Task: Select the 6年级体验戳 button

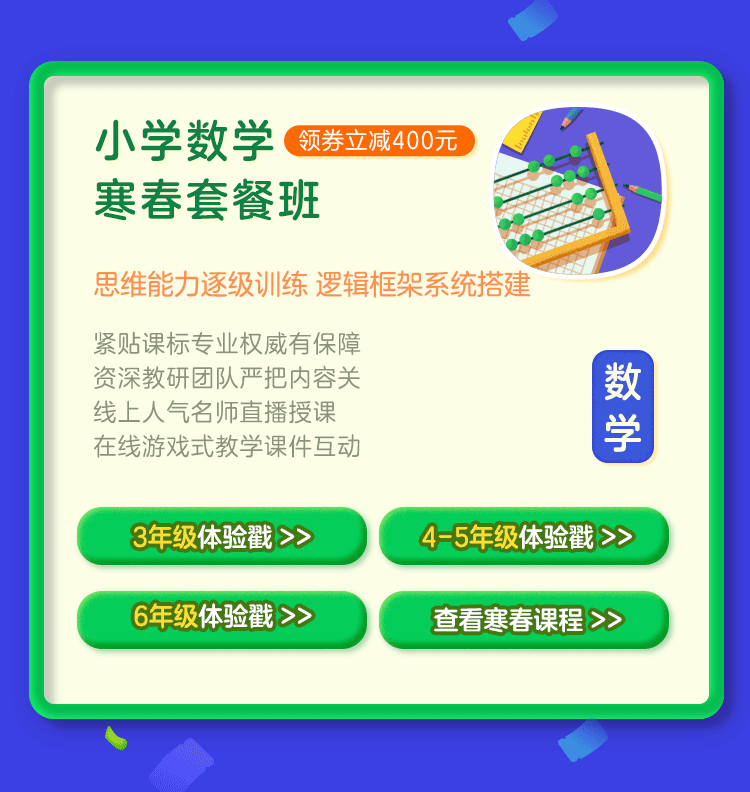Action: pyautogui.click(x=222, y=619)
